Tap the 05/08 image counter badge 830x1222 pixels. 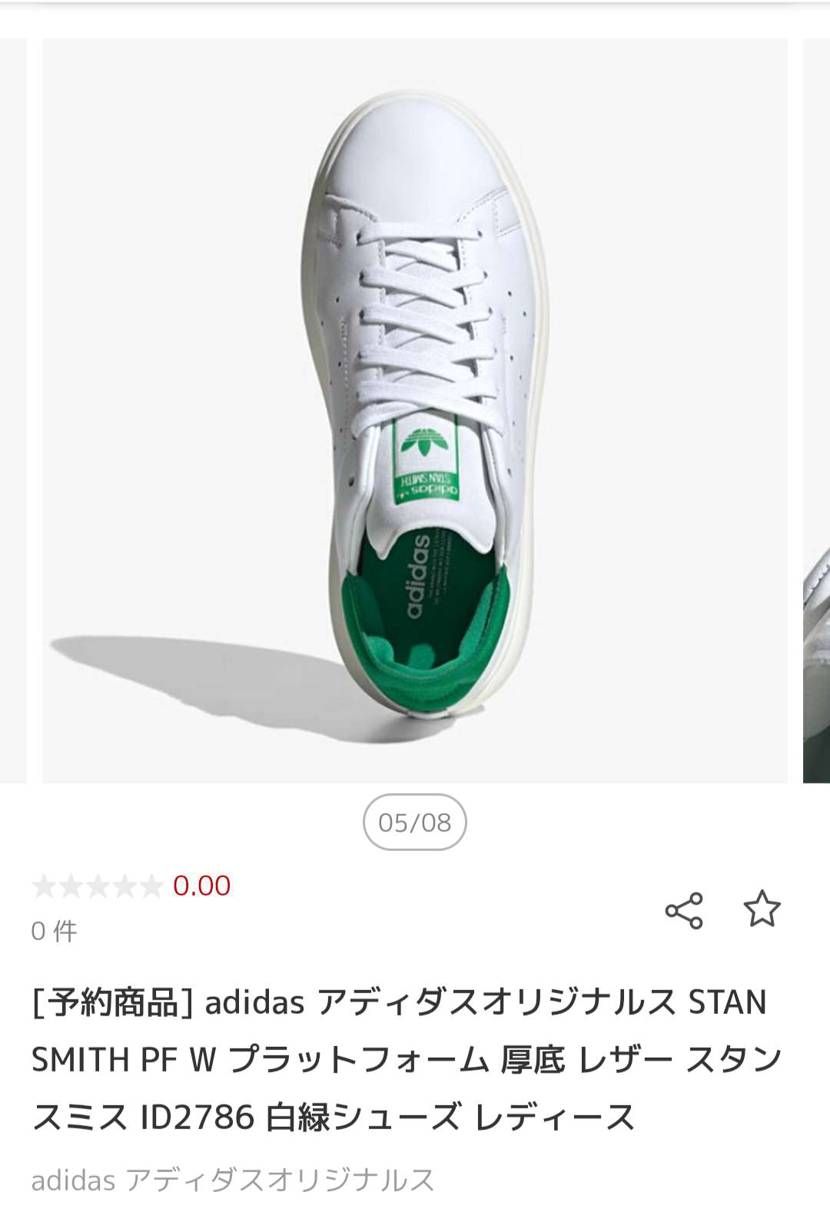tap(414, 821)
